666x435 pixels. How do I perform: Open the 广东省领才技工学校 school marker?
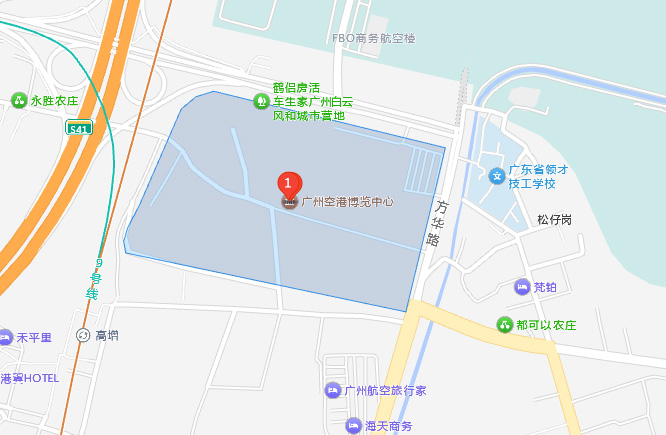tap(497, 176)
